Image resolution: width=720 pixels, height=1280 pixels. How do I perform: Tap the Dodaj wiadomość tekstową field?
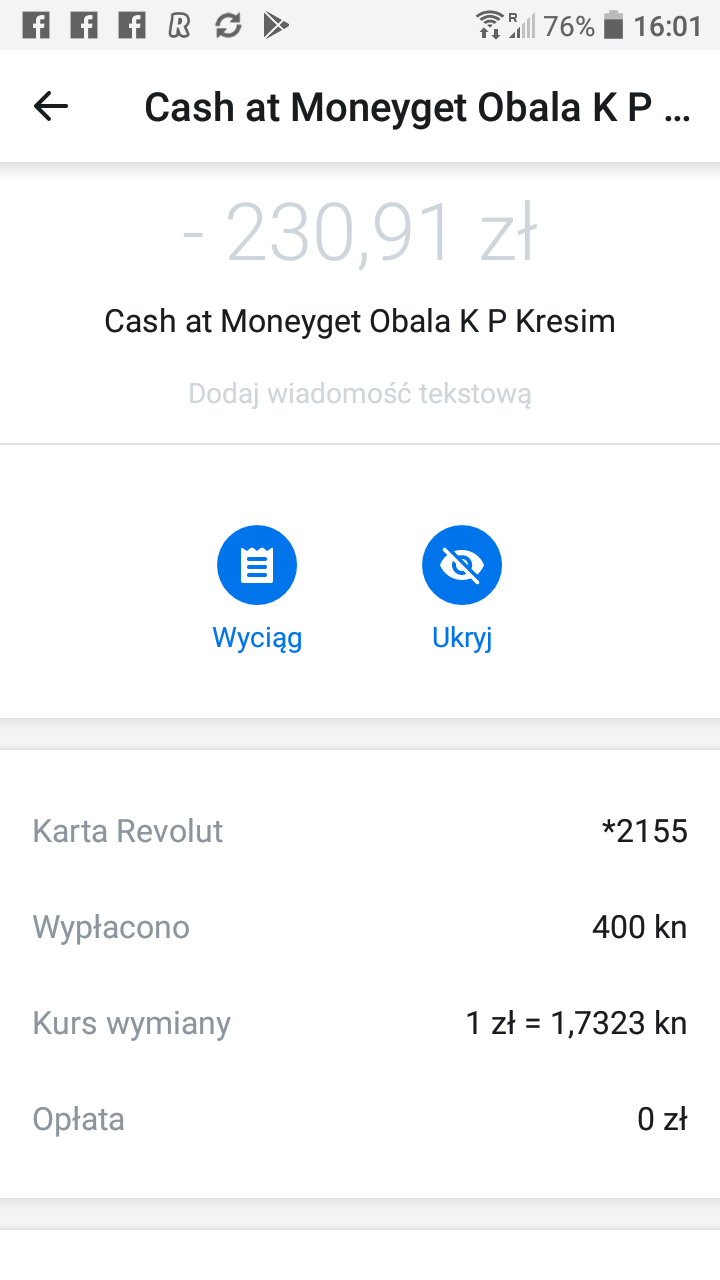point(360,393)
